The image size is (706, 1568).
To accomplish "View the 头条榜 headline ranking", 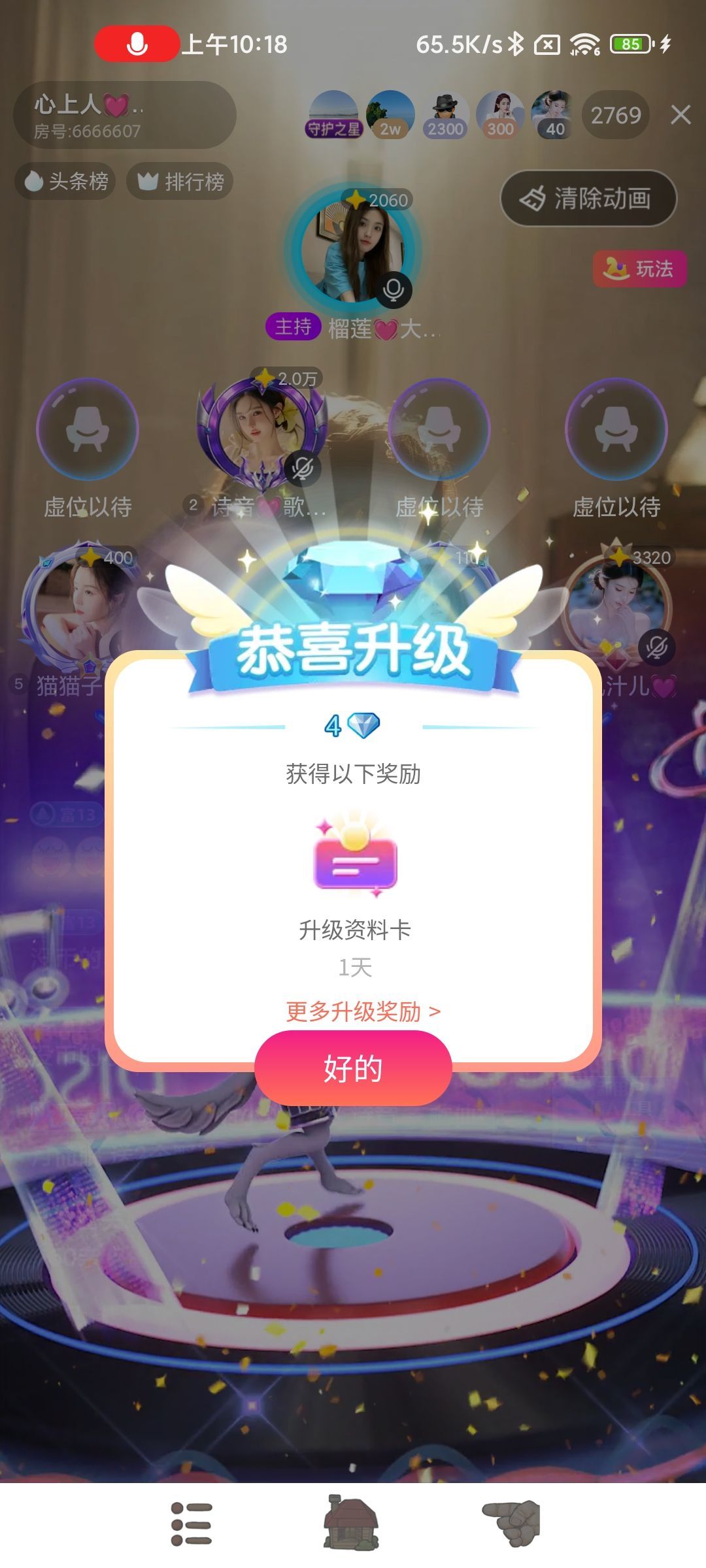I will coord(65,181).
